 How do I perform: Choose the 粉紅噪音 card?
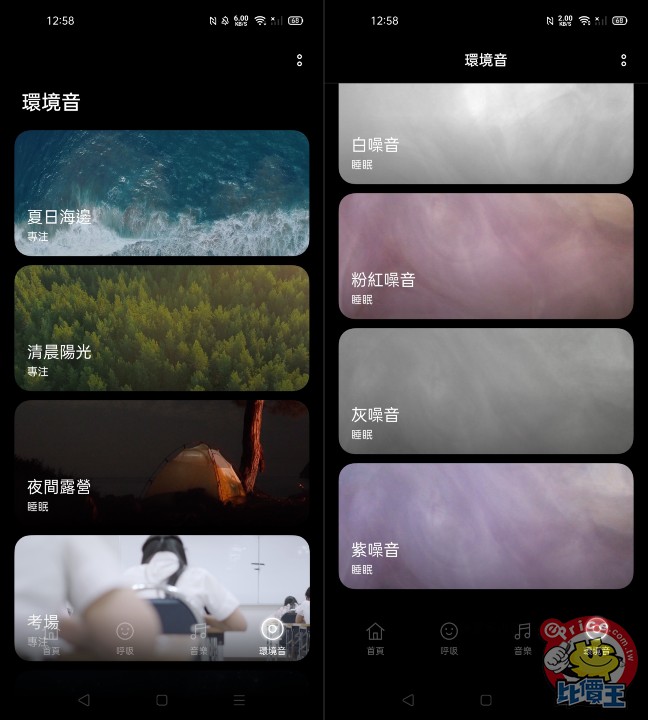coord(486,256)
